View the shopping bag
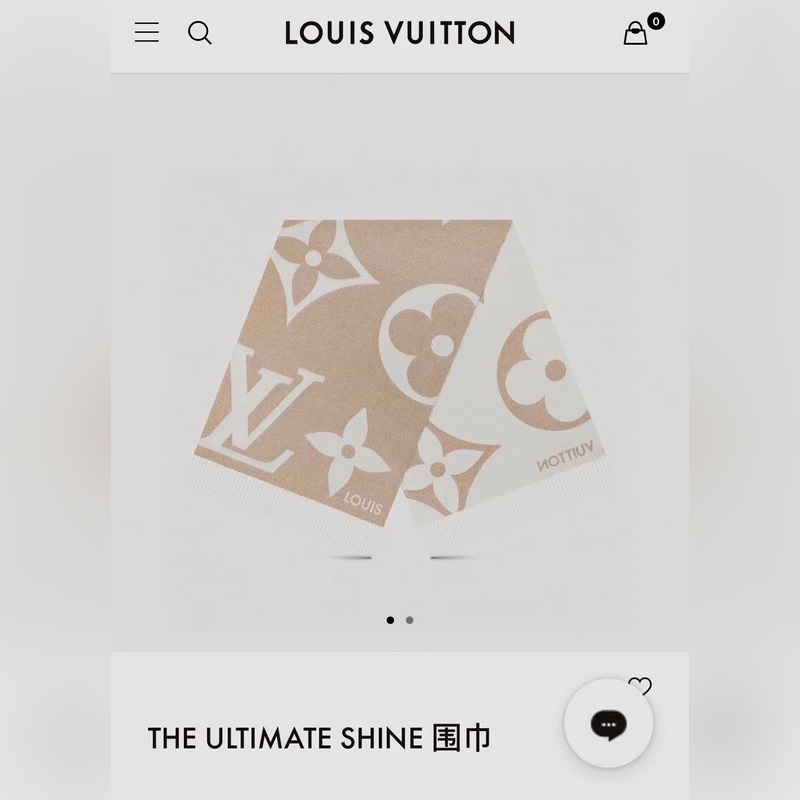800x800 pixels. click(x=636, y=34)
